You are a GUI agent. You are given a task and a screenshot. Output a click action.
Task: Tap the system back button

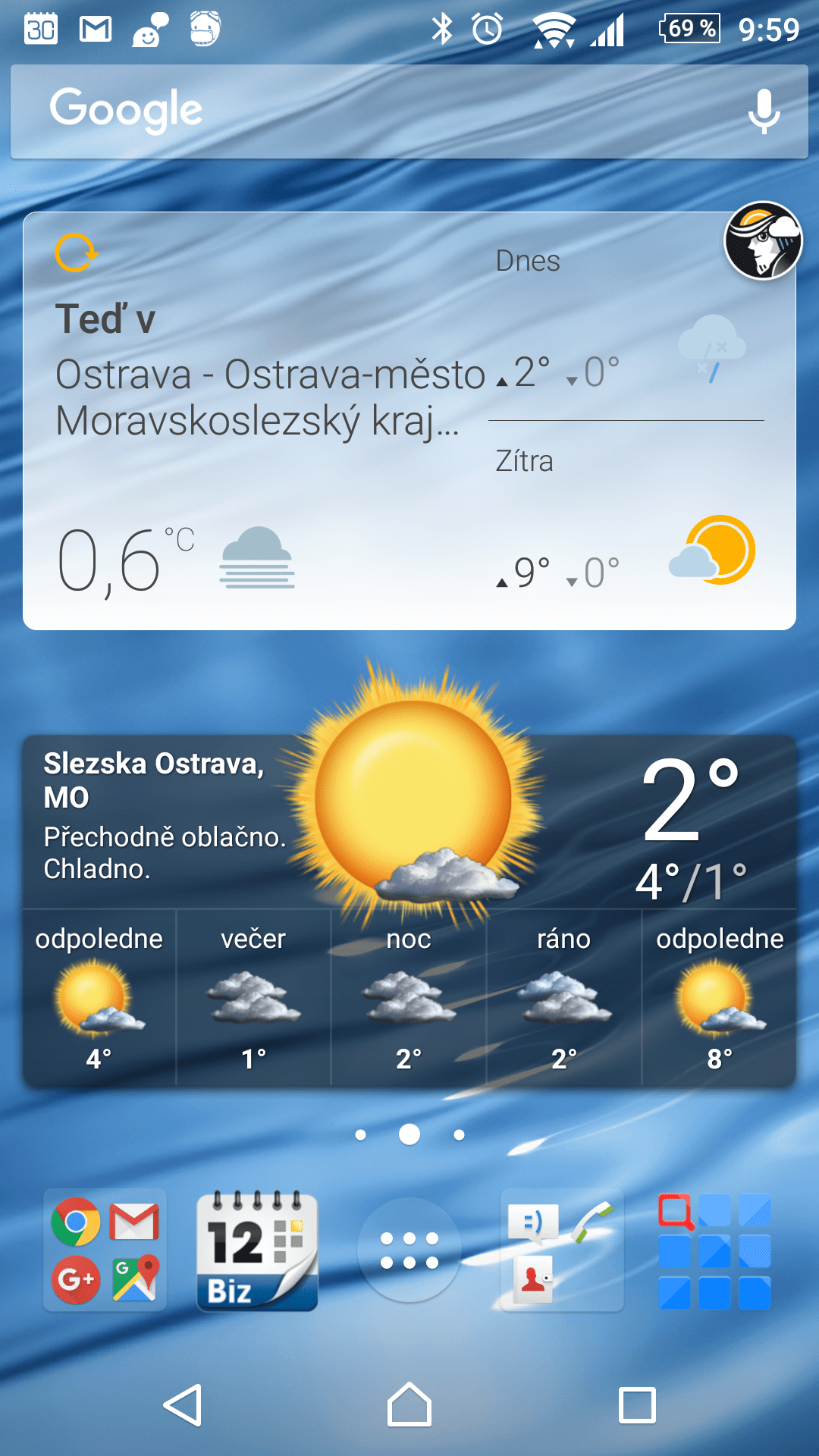pos(183,1404)
